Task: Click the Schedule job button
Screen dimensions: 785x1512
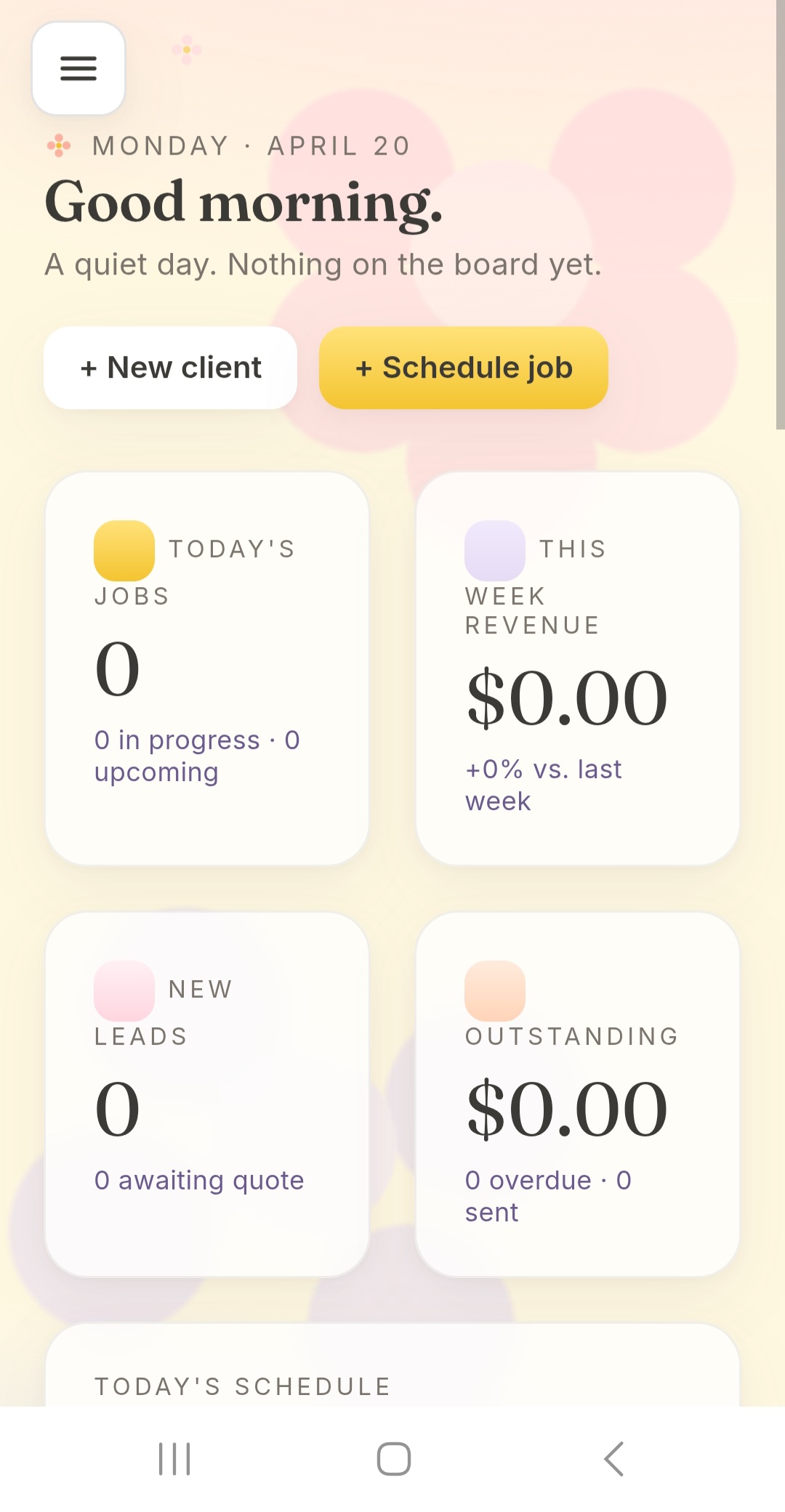Action: [463, 368]
